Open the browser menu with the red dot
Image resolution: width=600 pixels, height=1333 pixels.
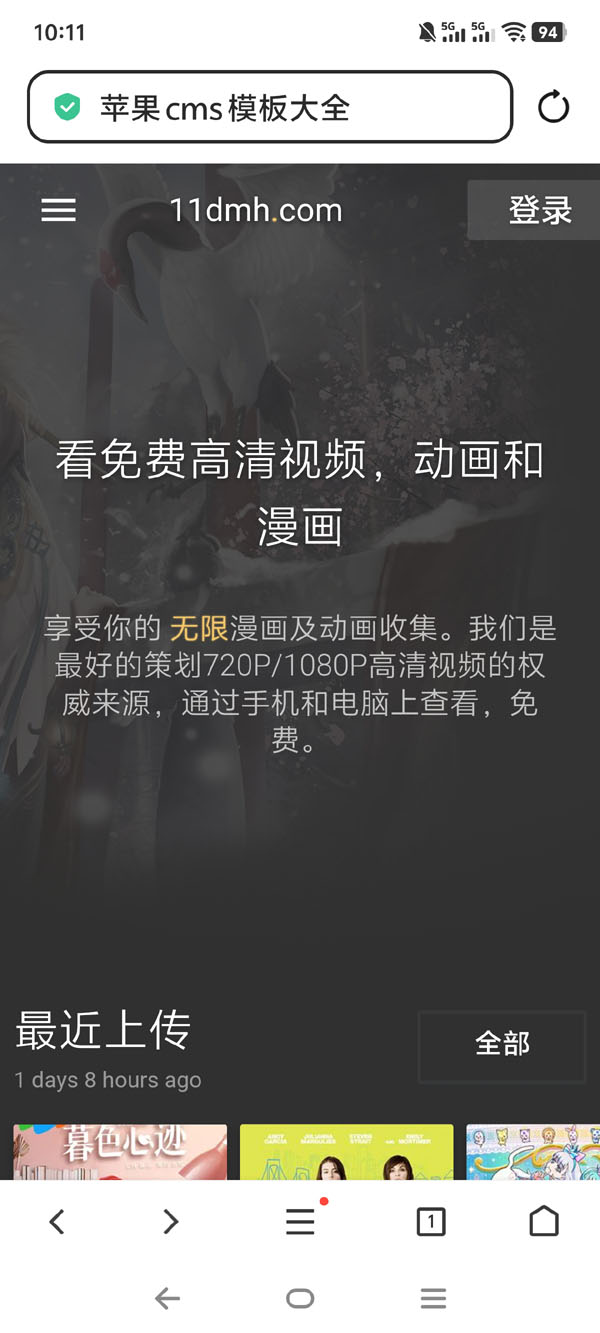pos(301,1221)
